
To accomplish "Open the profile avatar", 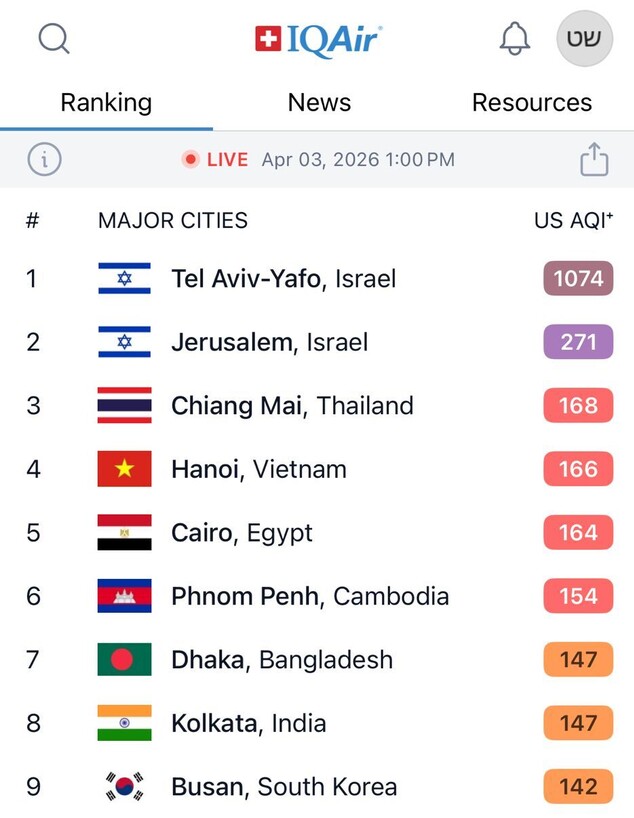I will click(584, 39).
